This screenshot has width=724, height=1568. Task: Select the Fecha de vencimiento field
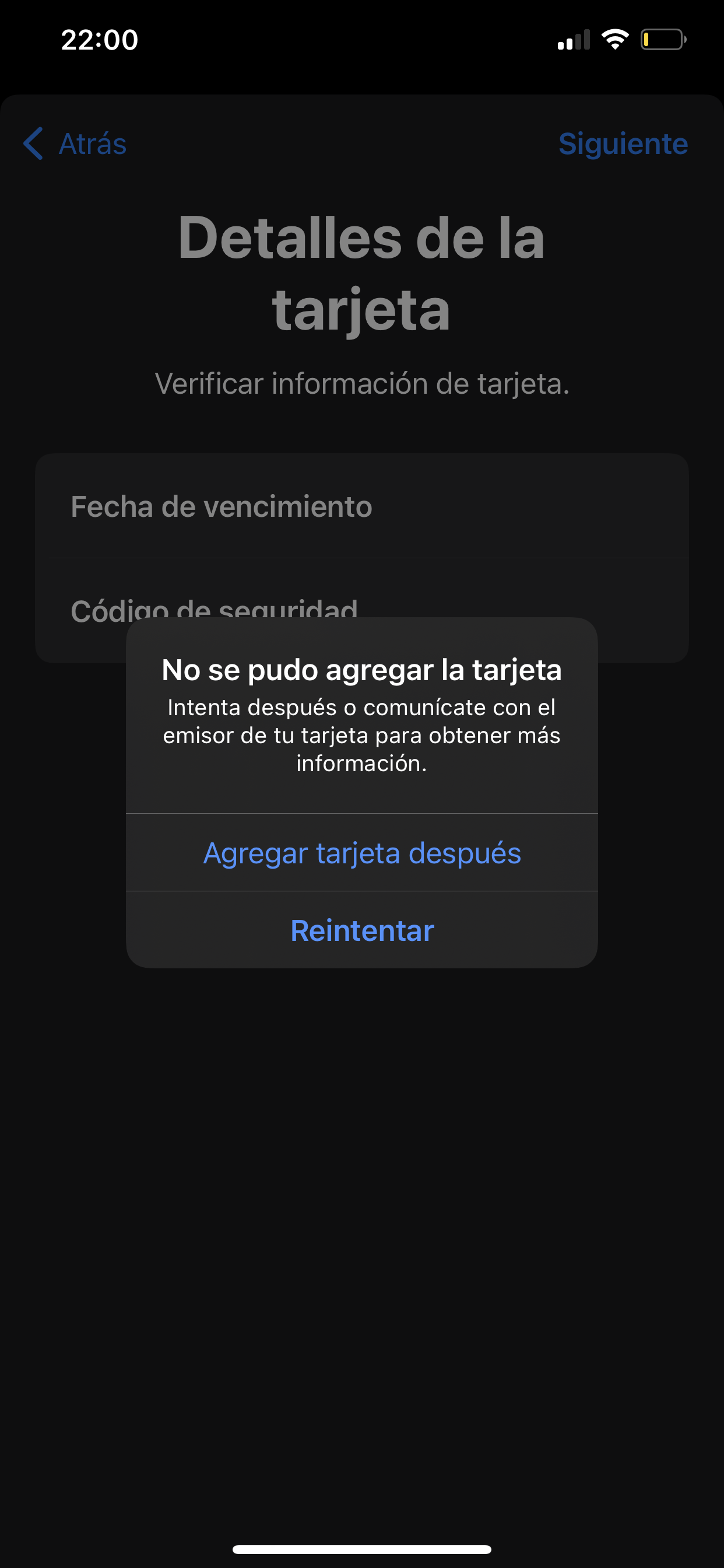362,506
